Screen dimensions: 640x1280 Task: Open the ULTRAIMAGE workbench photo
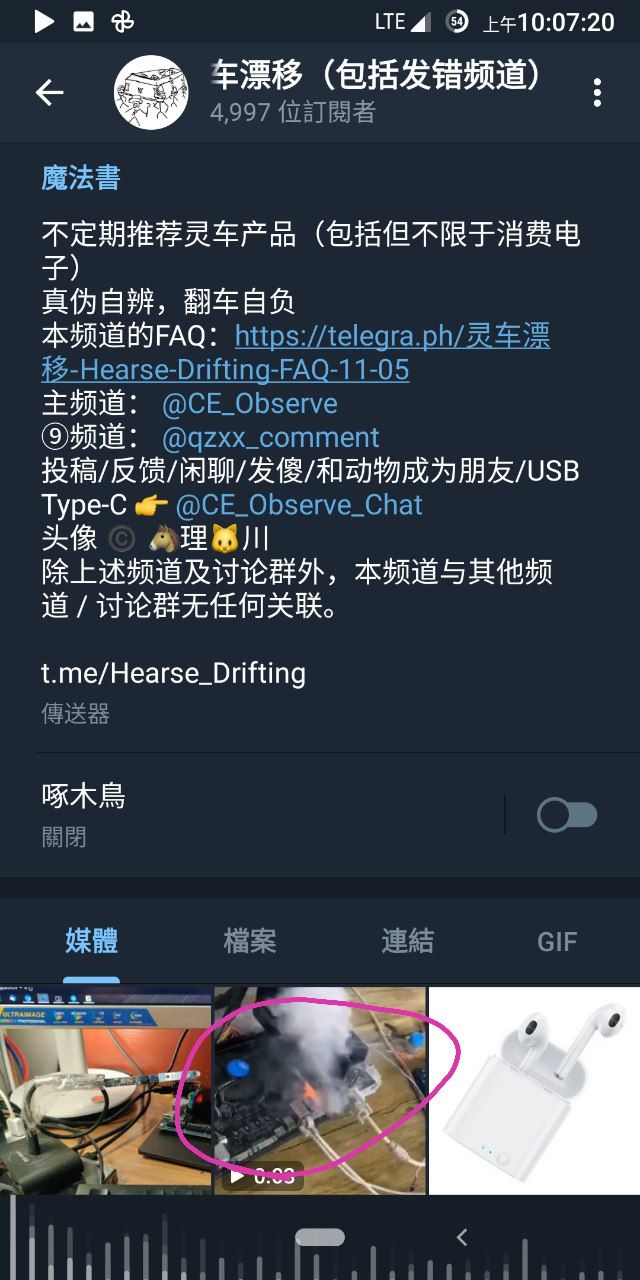[105, 1090]
